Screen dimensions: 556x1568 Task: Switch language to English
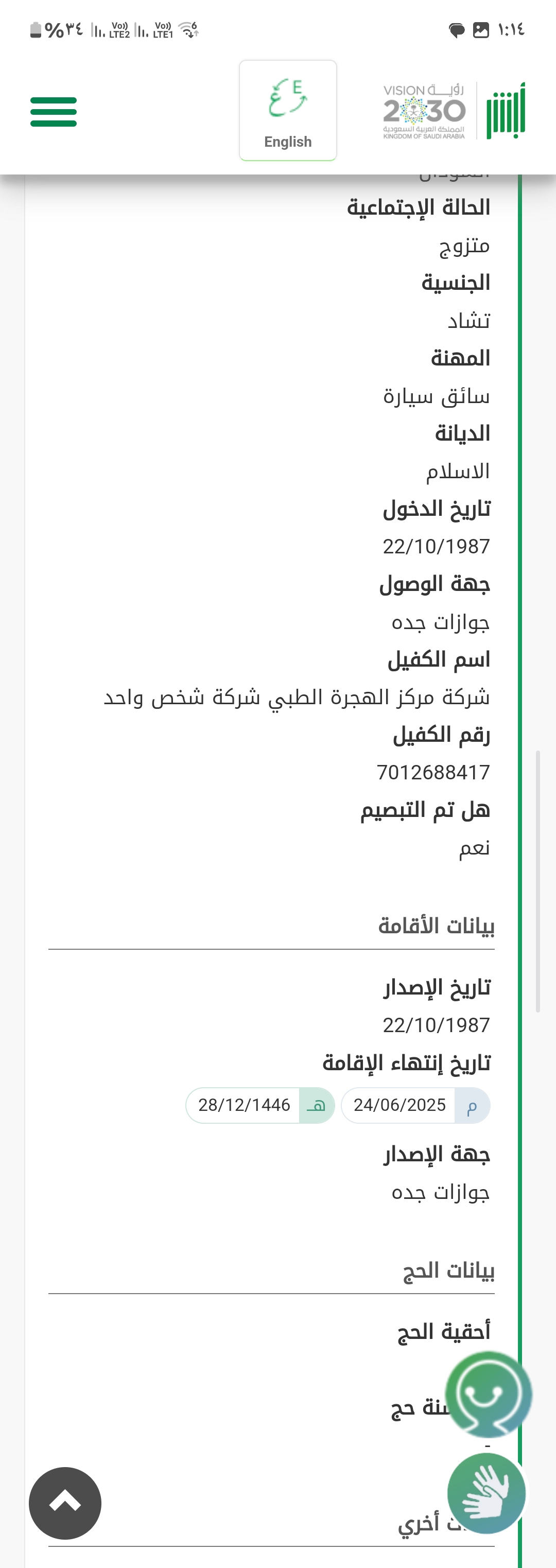tap(287, 111)
